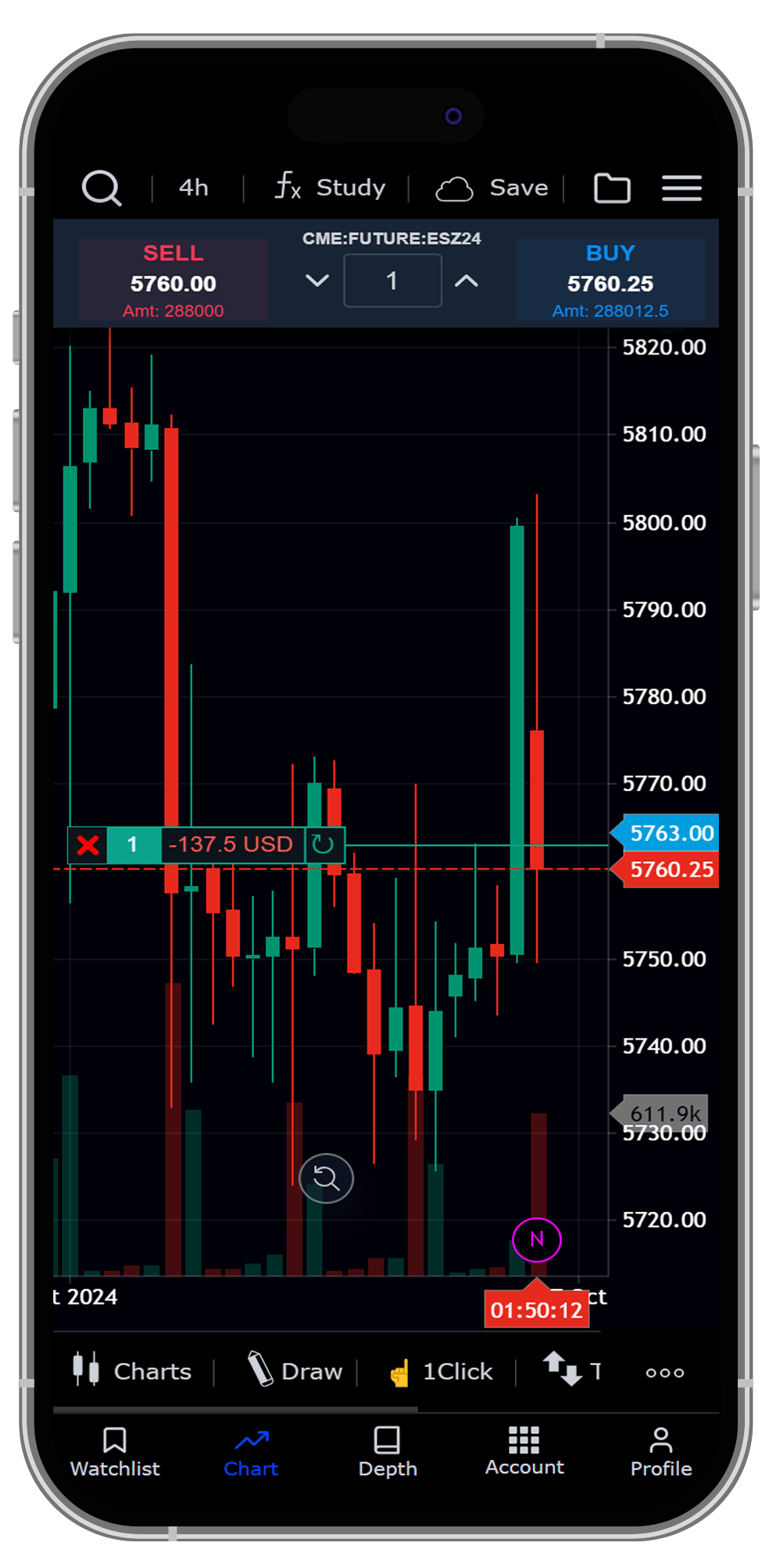Viewport: 784px width, 1568px height.
Task: Reset chart zoom with circular magnifier button
Action: 326,1178
